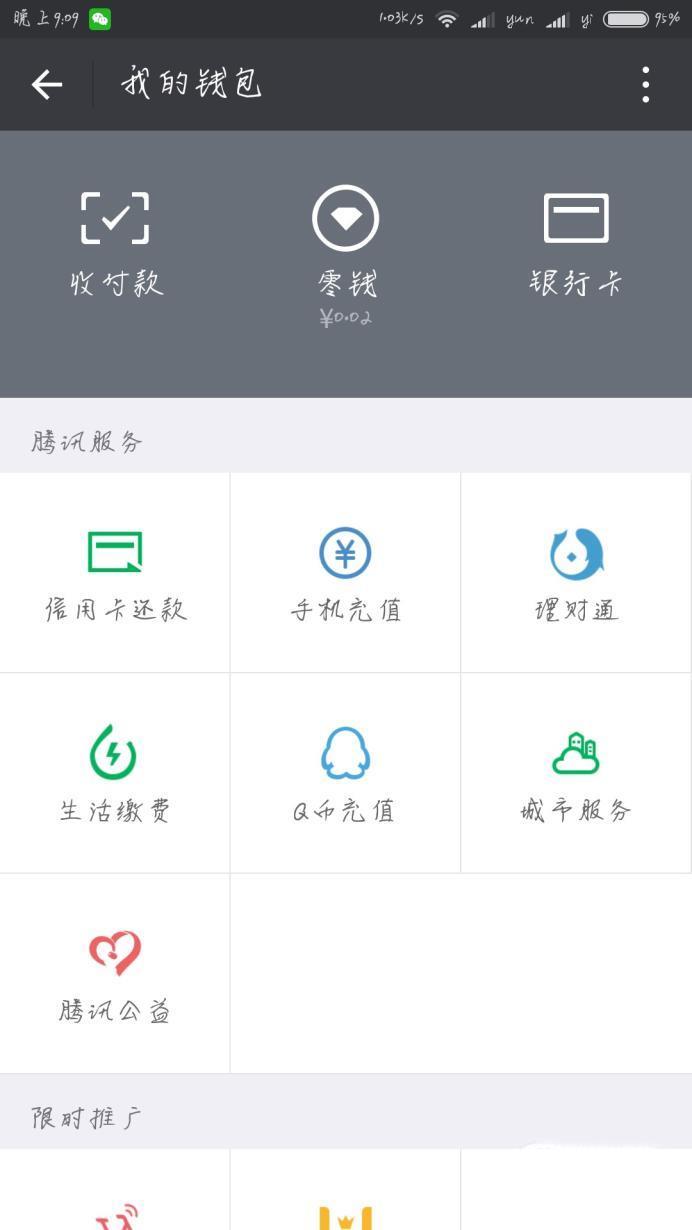Open 腾讯公益 charity
Screen dimensions: 692x1230
[115, 973]
